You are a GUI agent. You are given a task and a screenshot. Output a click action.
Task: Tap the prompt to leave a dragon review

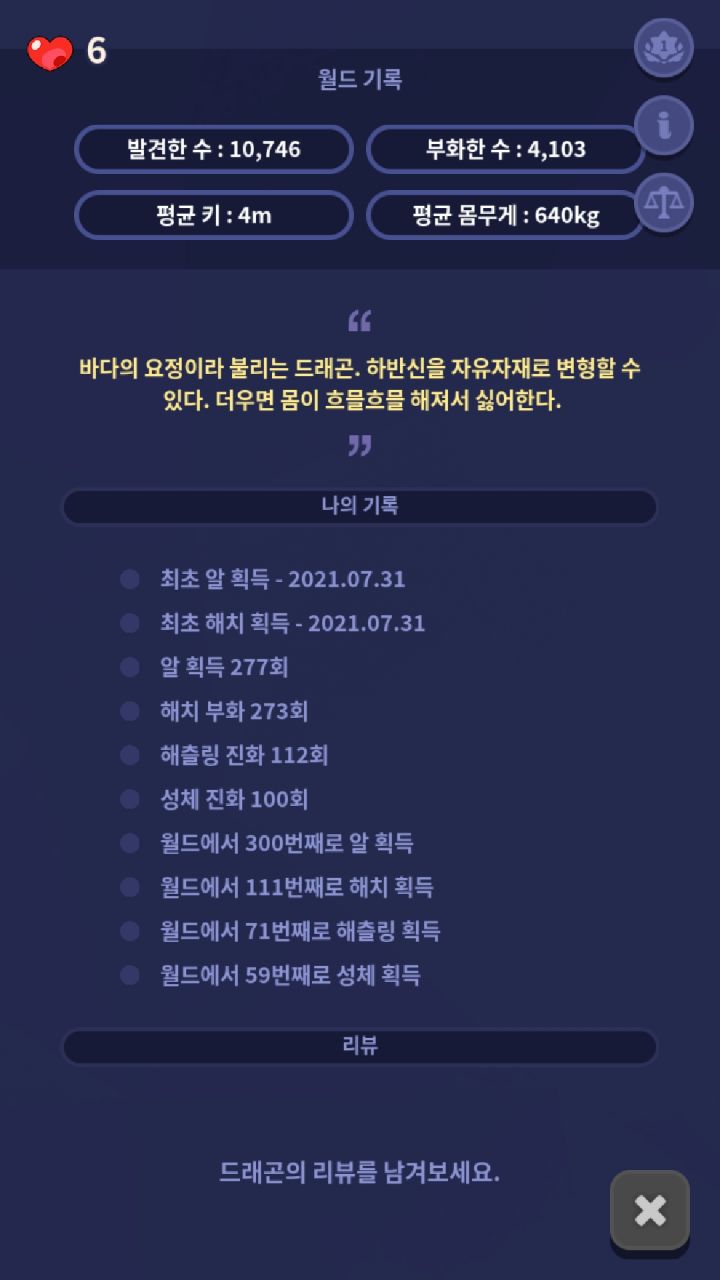pyautogui.click(x=360, y=1172)
